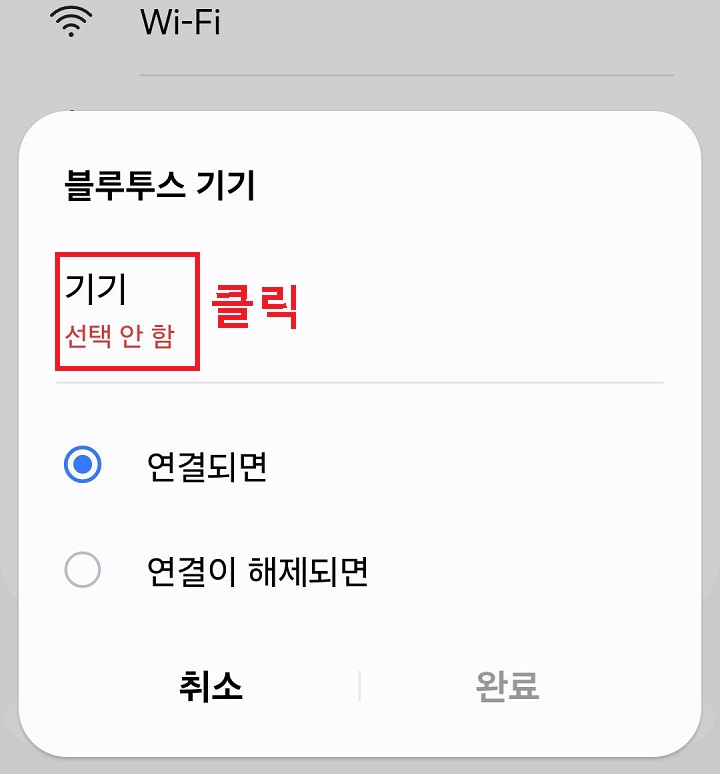Confirm the Bluetooth routine with 완료
Screen dimensions: 720x774
click(x=506, y=684)
